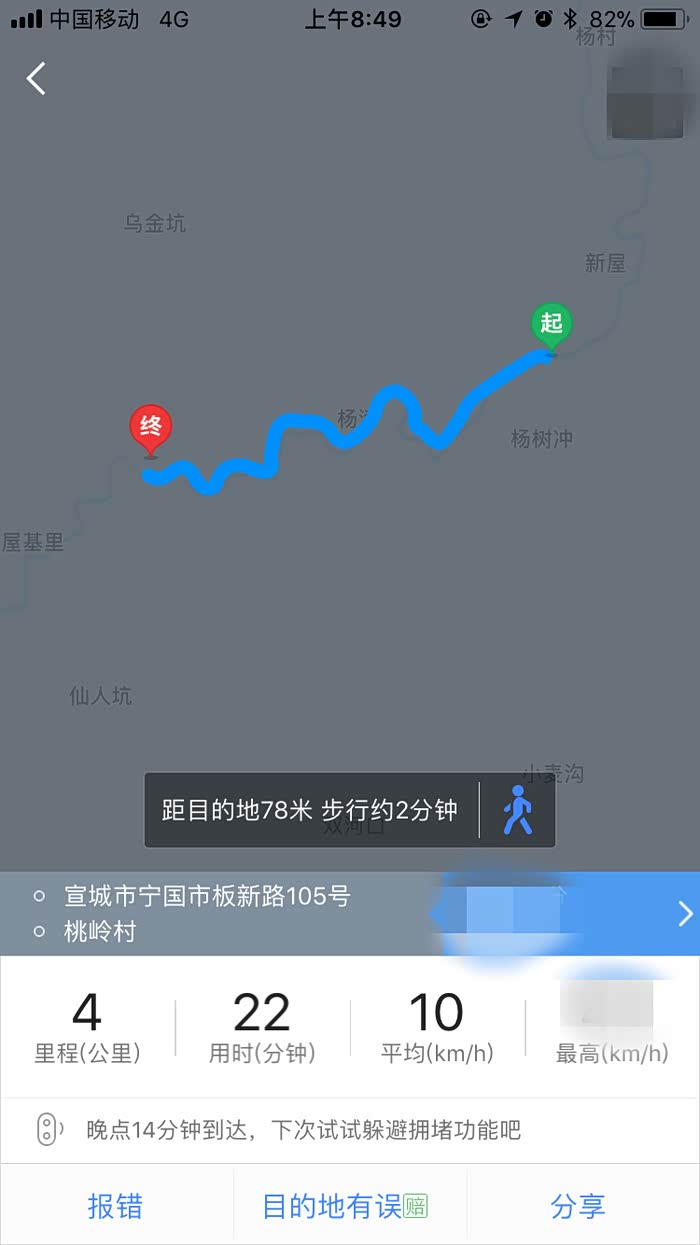The width and height of the screenshot is (700, 1245).
Task: Share this trip with 分享
Action: tap(578, 1205)
